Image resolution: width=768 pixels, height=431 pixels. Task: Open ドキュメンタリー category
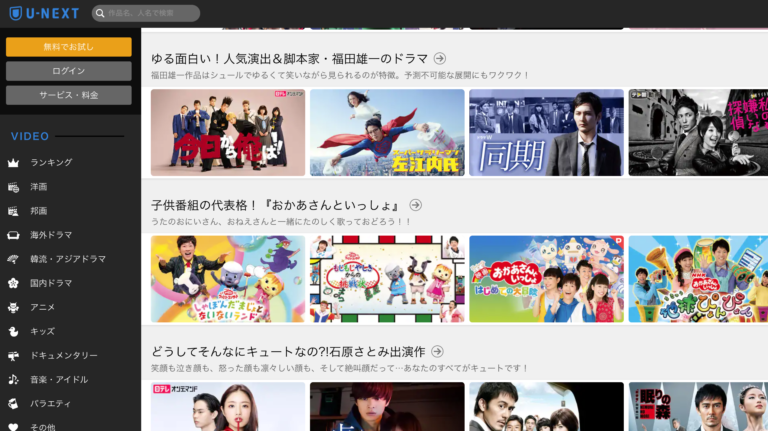(63, 355)
